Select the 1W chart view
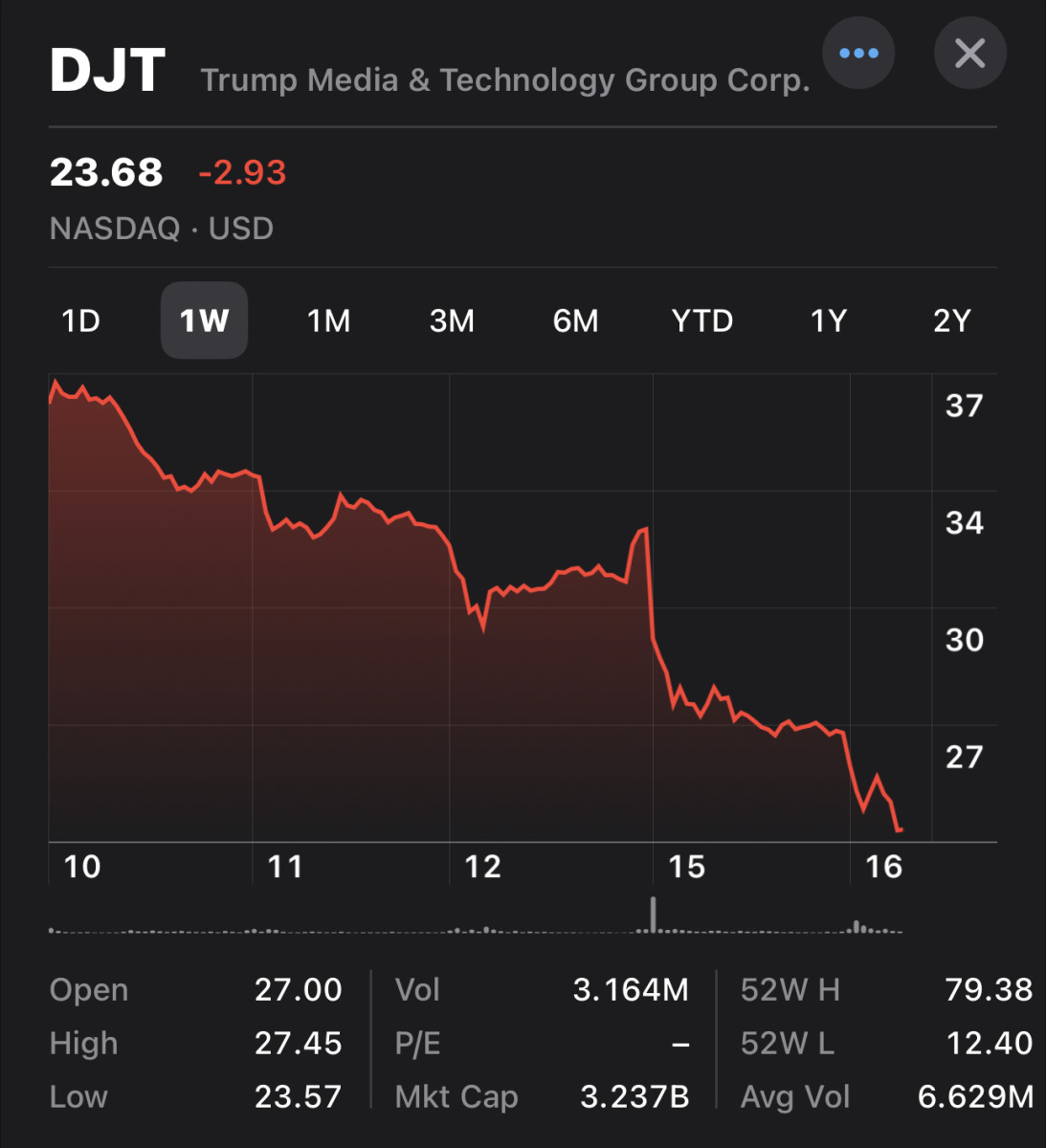Viewport: 1046px width, 1148px height. pyautogui.click(x=204, y=320)
